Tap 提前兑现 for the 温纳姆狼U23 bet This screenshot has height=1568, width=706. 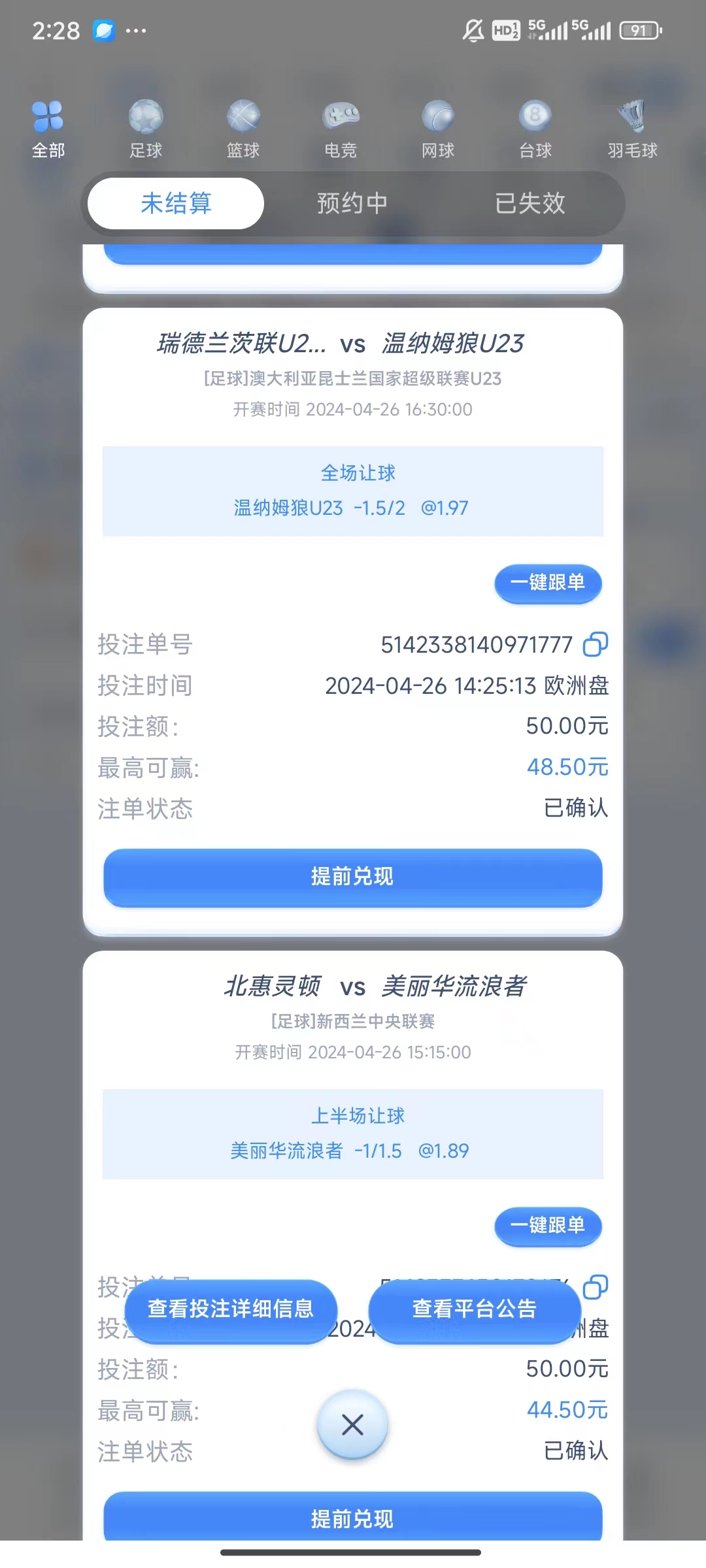click(352, 877)
